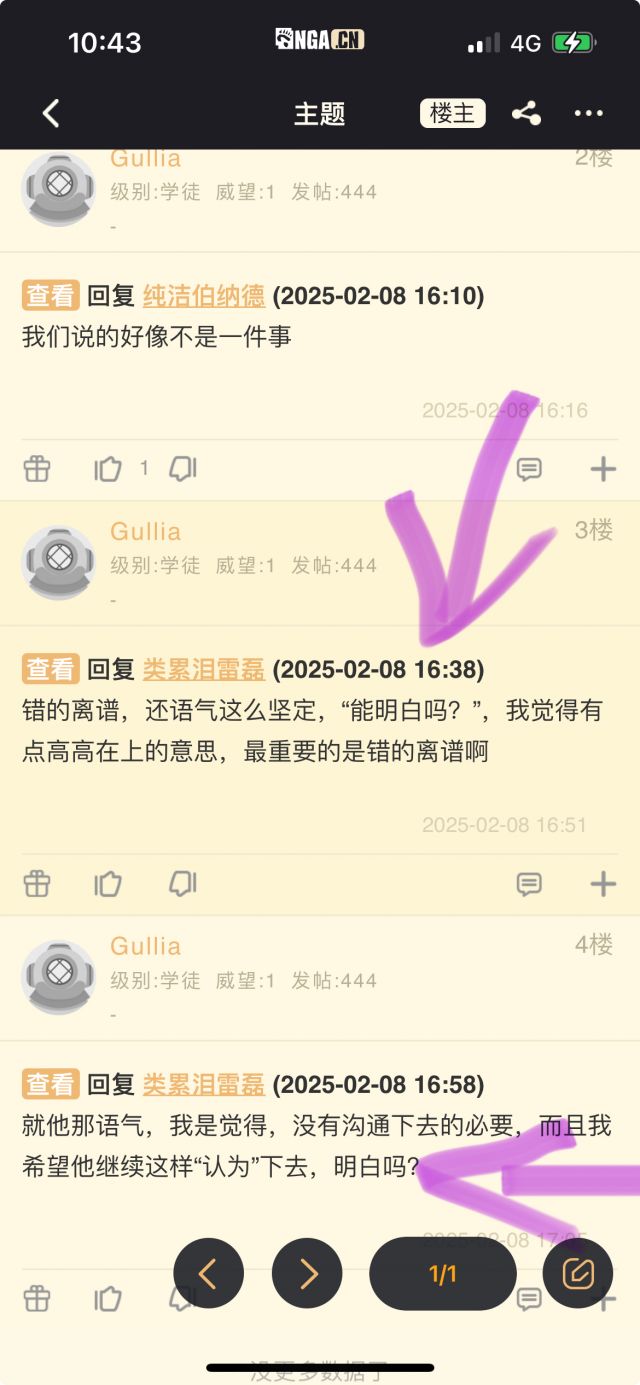Open the plus menu on 3楼 post
The image size is (640, 1385).
coord(603,883)
